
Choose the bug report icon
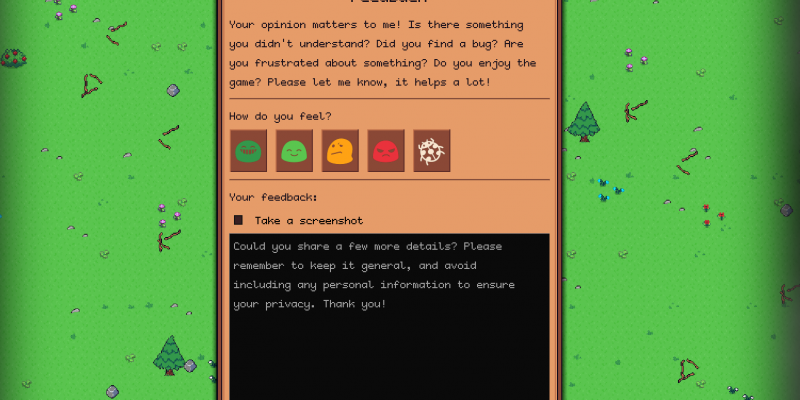tap(432, 151)
